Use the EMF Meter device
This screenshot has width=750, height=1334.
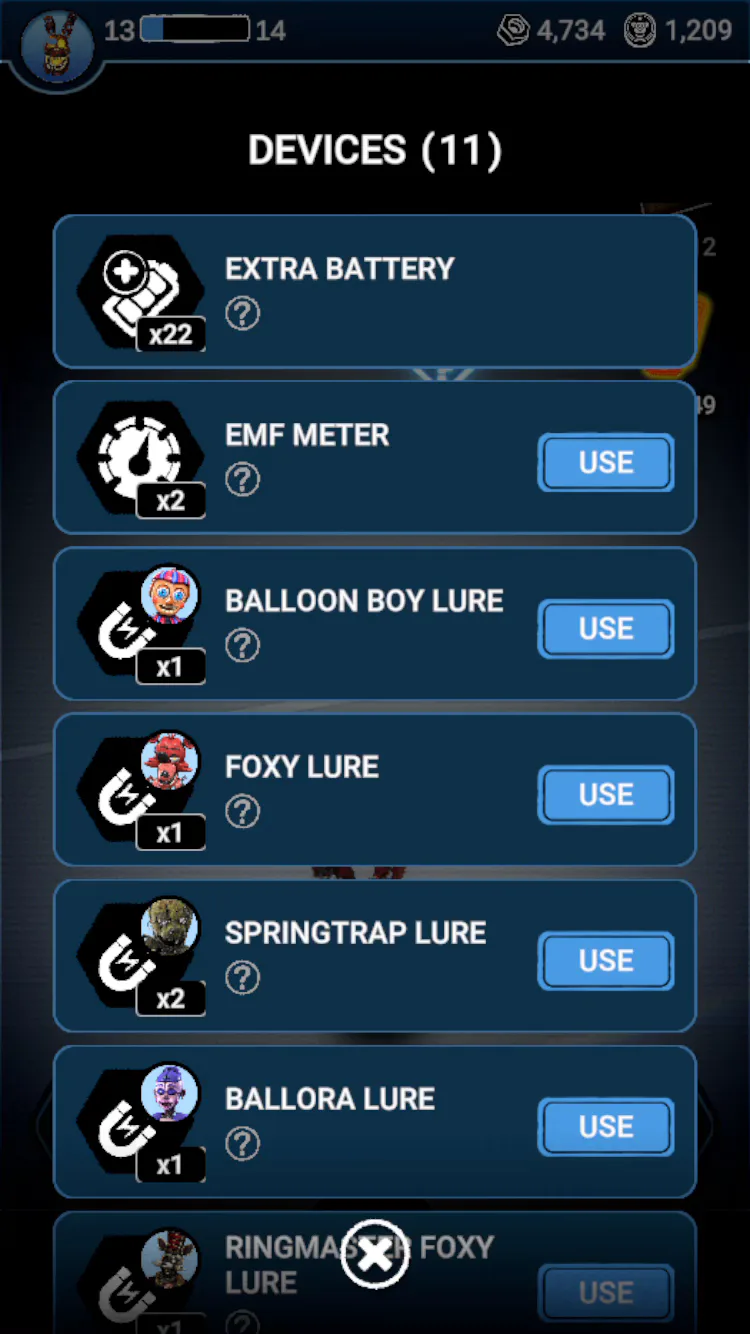click(x=606, y=463)
